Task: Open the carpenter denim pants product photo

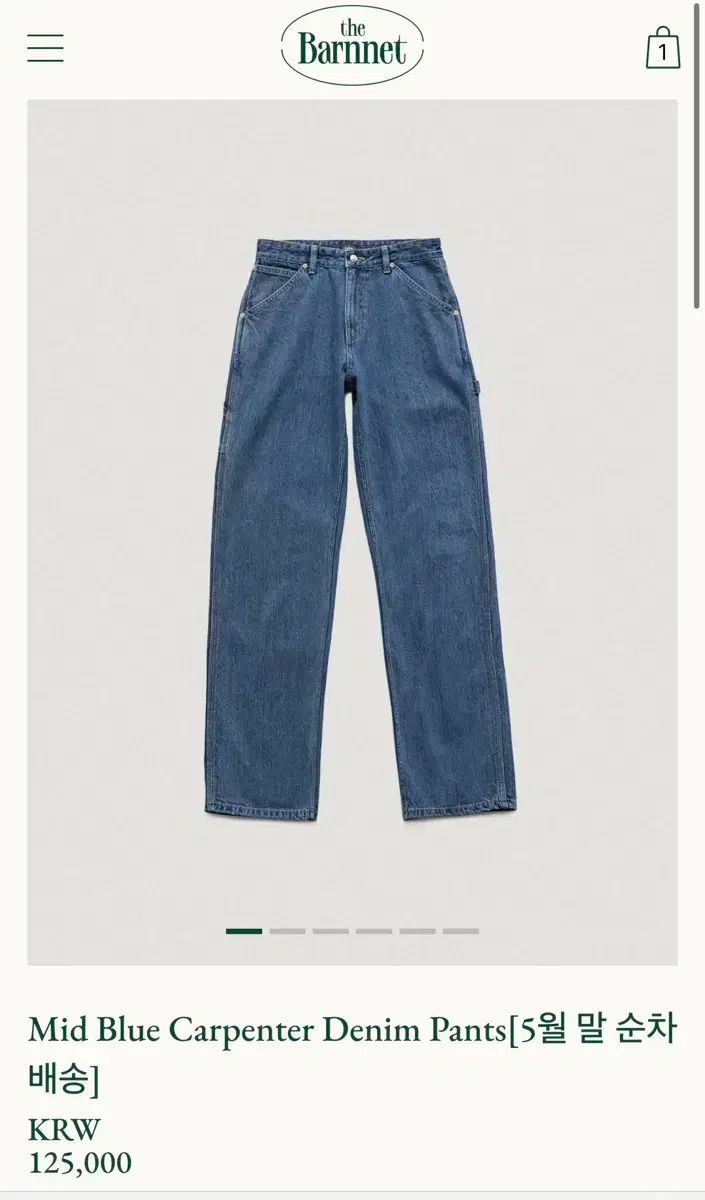Action: tap(352, 530)
